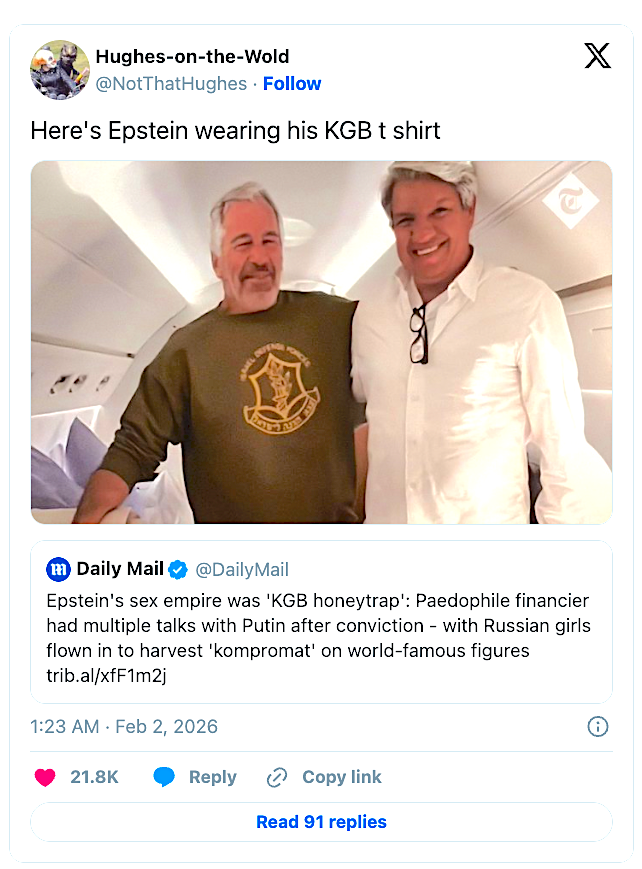This screenshot has width=642, height=869.
Task: Follow @NotThatHughes
Action: (x=292, y=84)
